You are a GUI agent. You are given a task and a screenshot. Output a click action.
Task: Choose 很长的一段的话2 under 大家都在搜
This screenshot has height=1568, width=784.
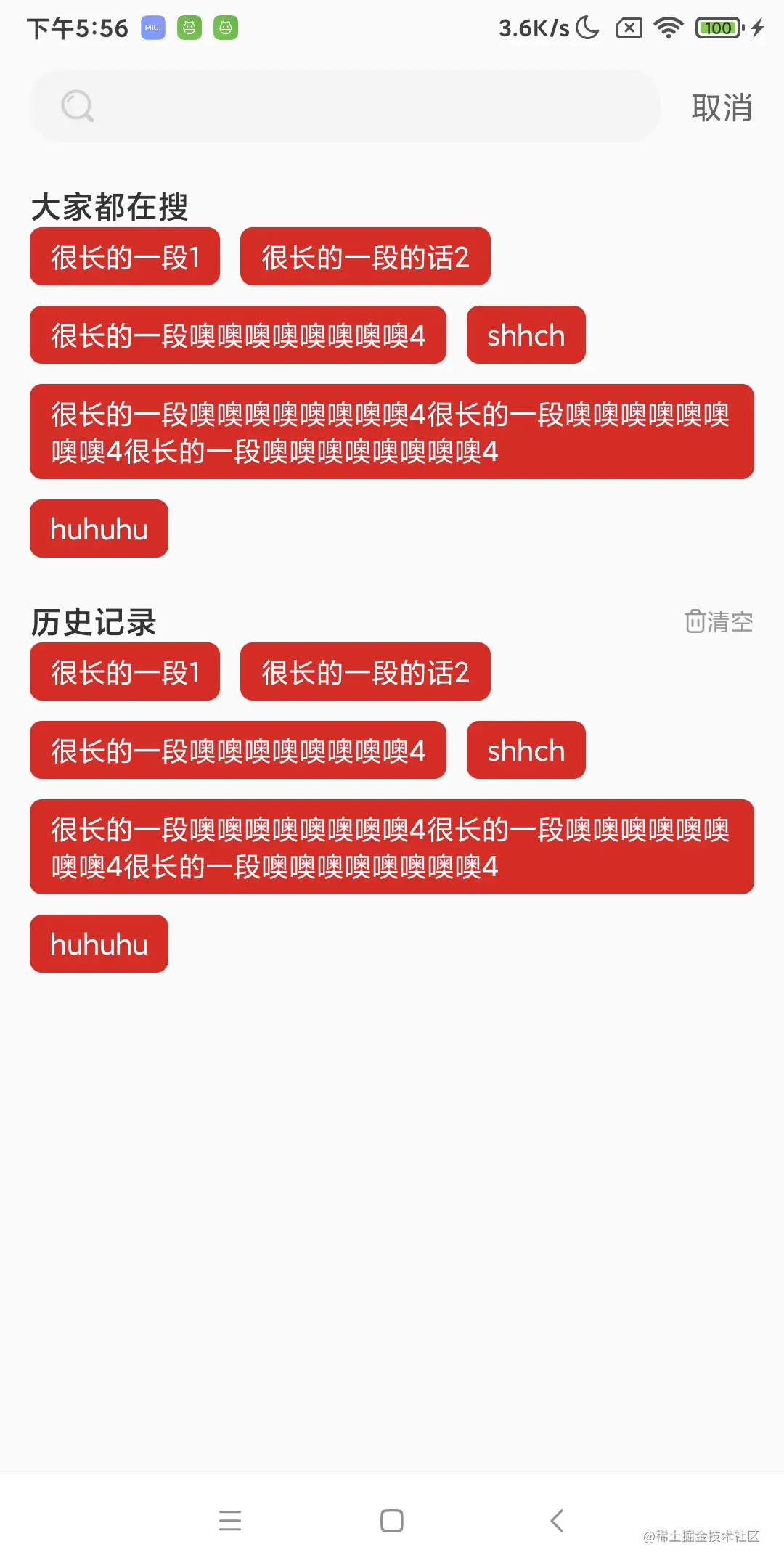coord(365,257)
